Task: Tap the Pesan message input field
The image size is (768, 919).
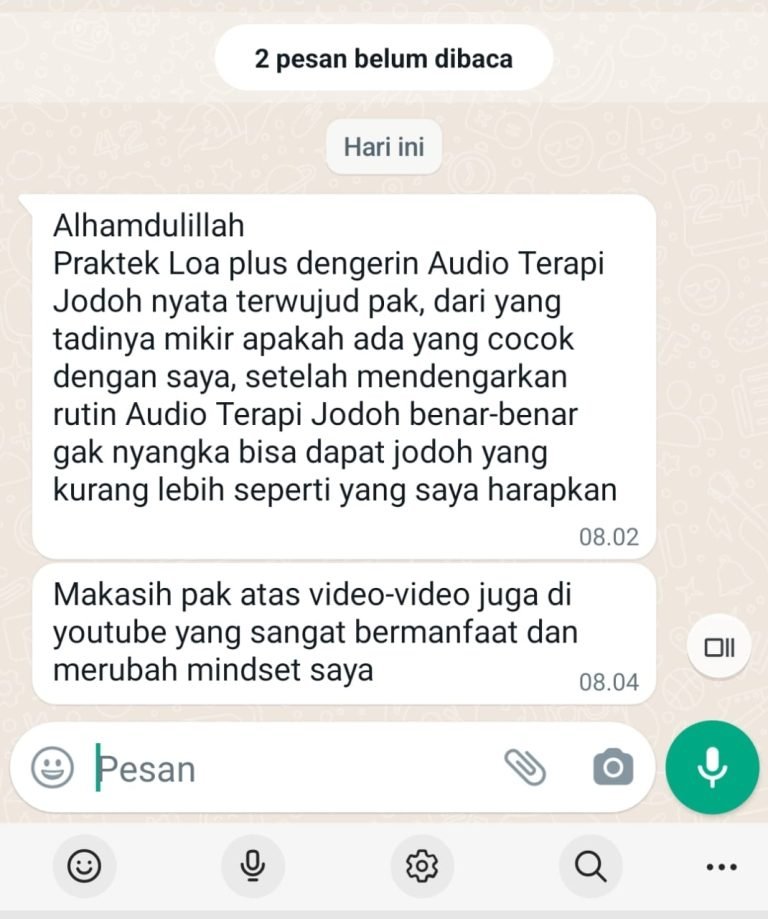Action: coord(290,768)
